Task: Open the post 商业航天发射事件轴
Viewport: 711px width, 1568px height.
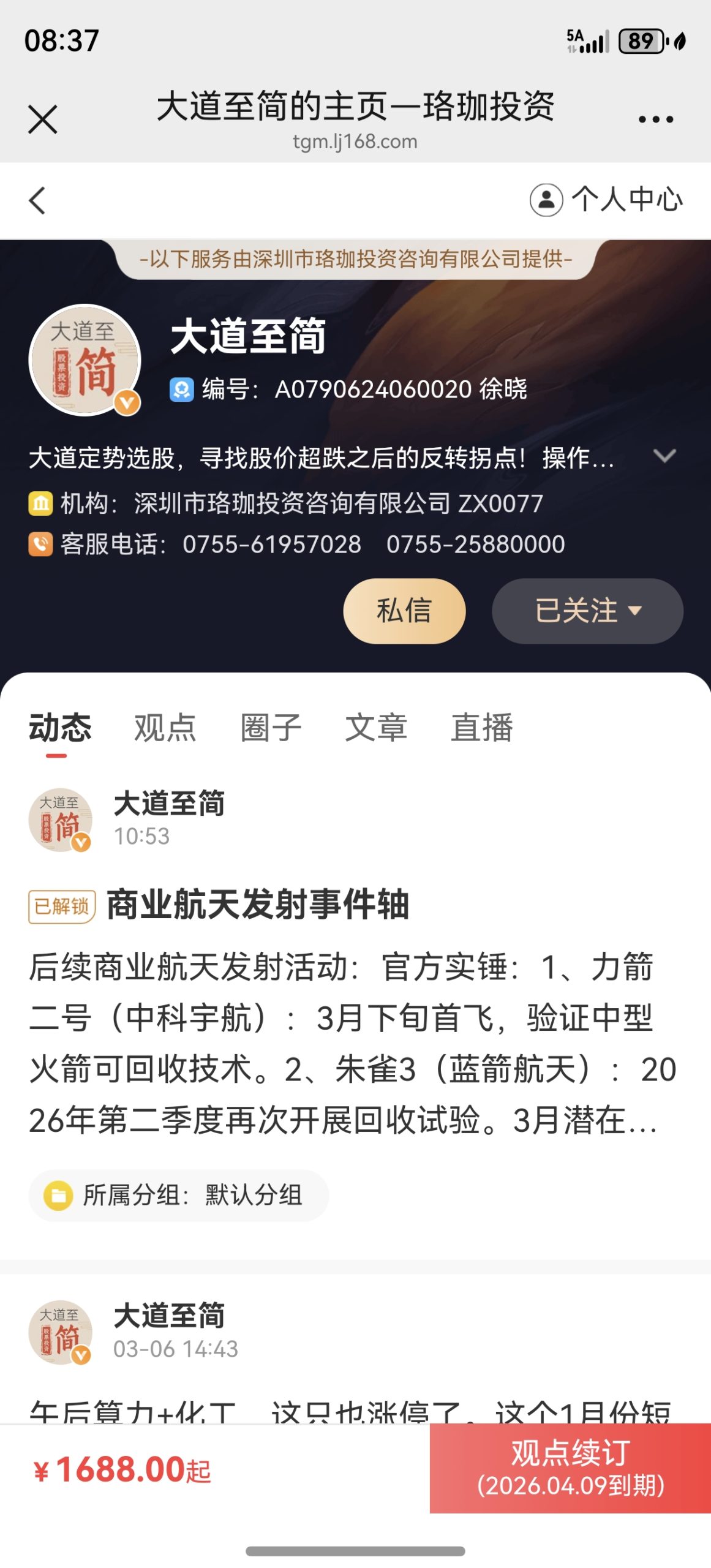Action: 257,905
